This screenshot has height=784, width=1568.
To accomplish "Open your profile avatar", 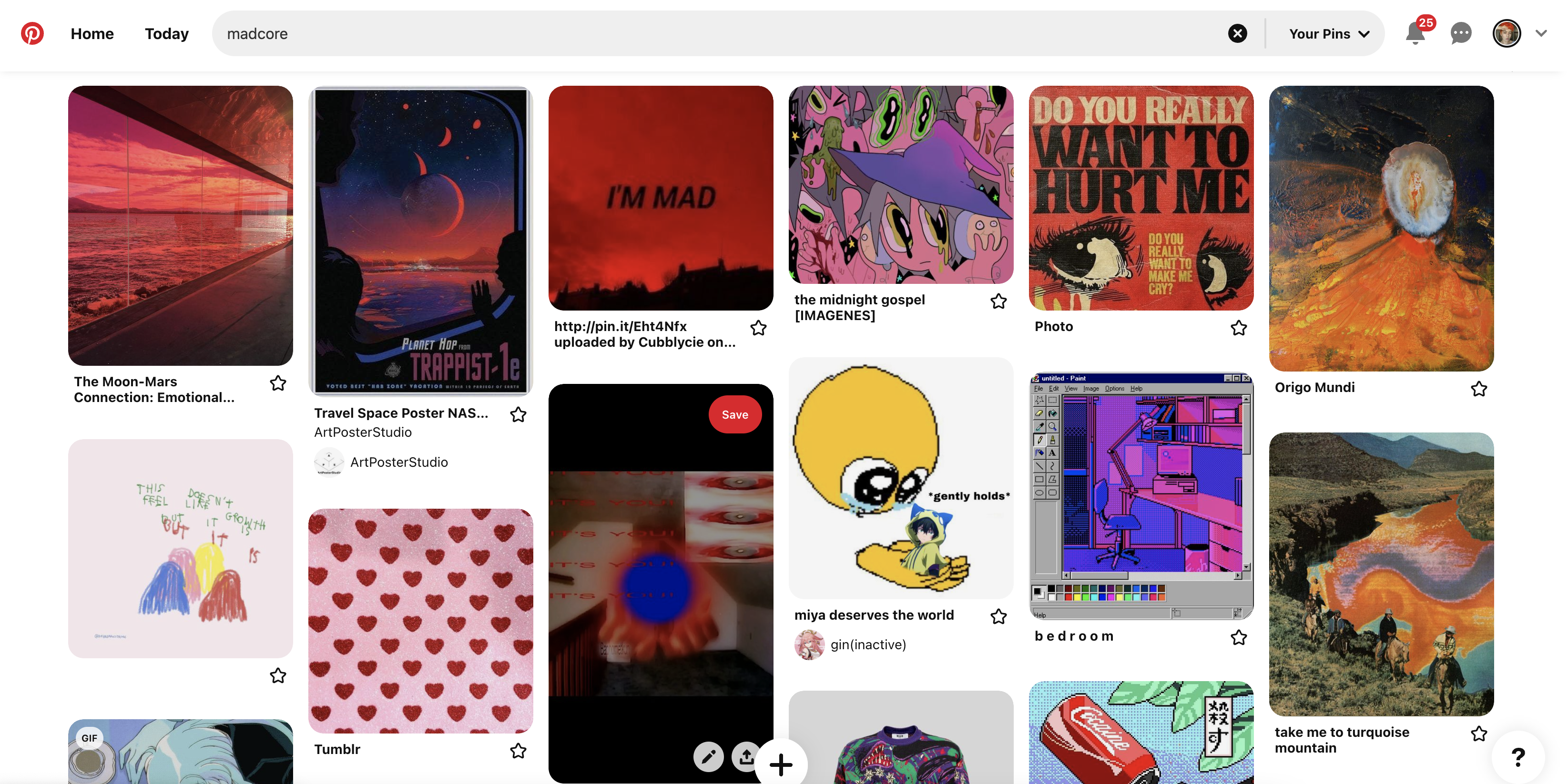I will click(1507, 33).
